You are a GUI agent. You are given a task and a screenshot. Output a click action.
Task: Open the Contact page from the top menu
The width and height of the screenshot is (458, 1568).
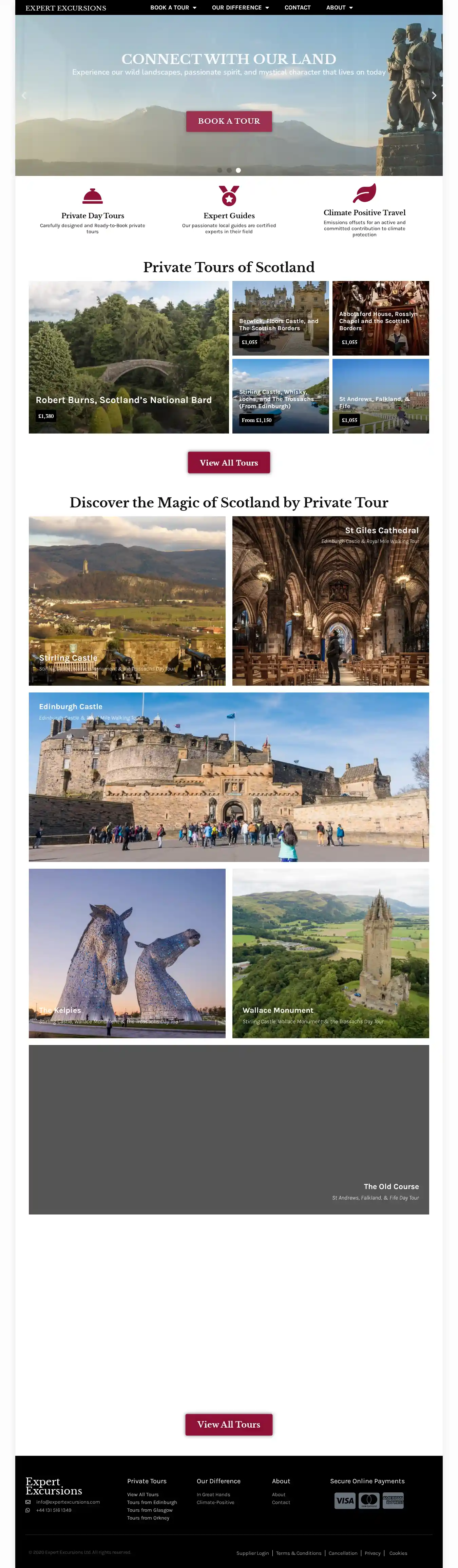click(297, 8)
